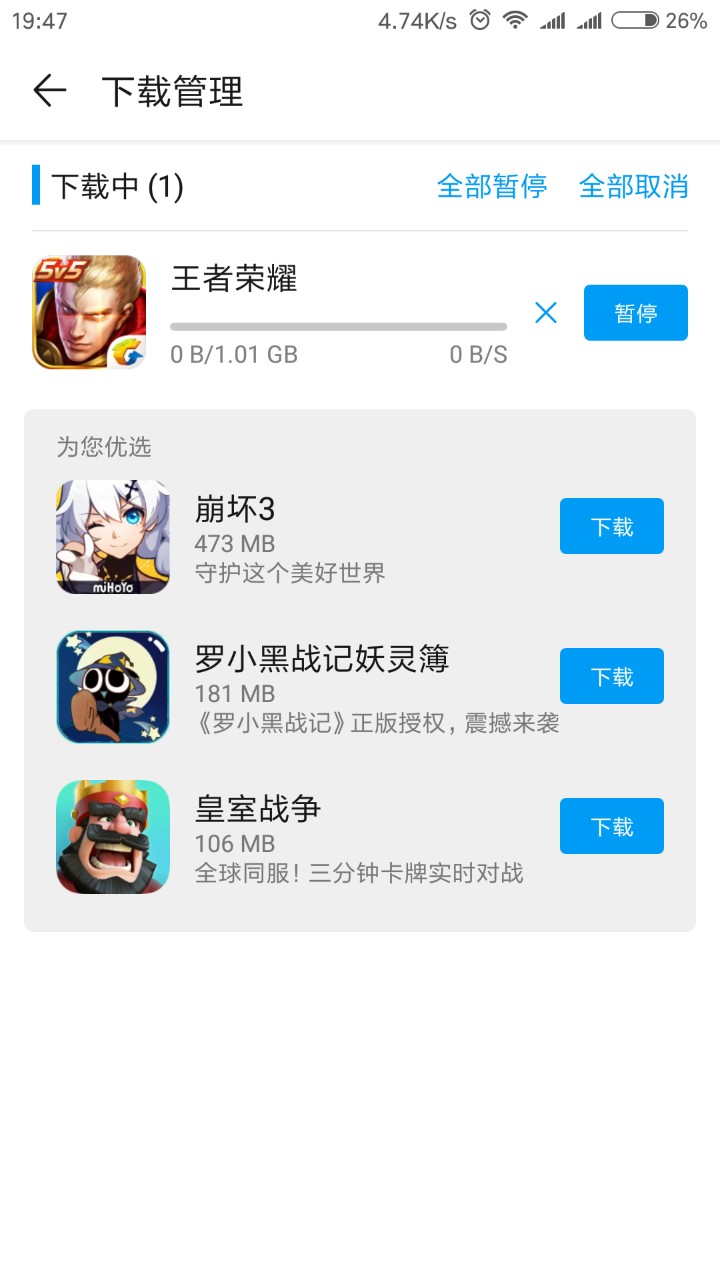Go back from 下载管理
This screenshot has height=1280, width=720.
point(49,91)
